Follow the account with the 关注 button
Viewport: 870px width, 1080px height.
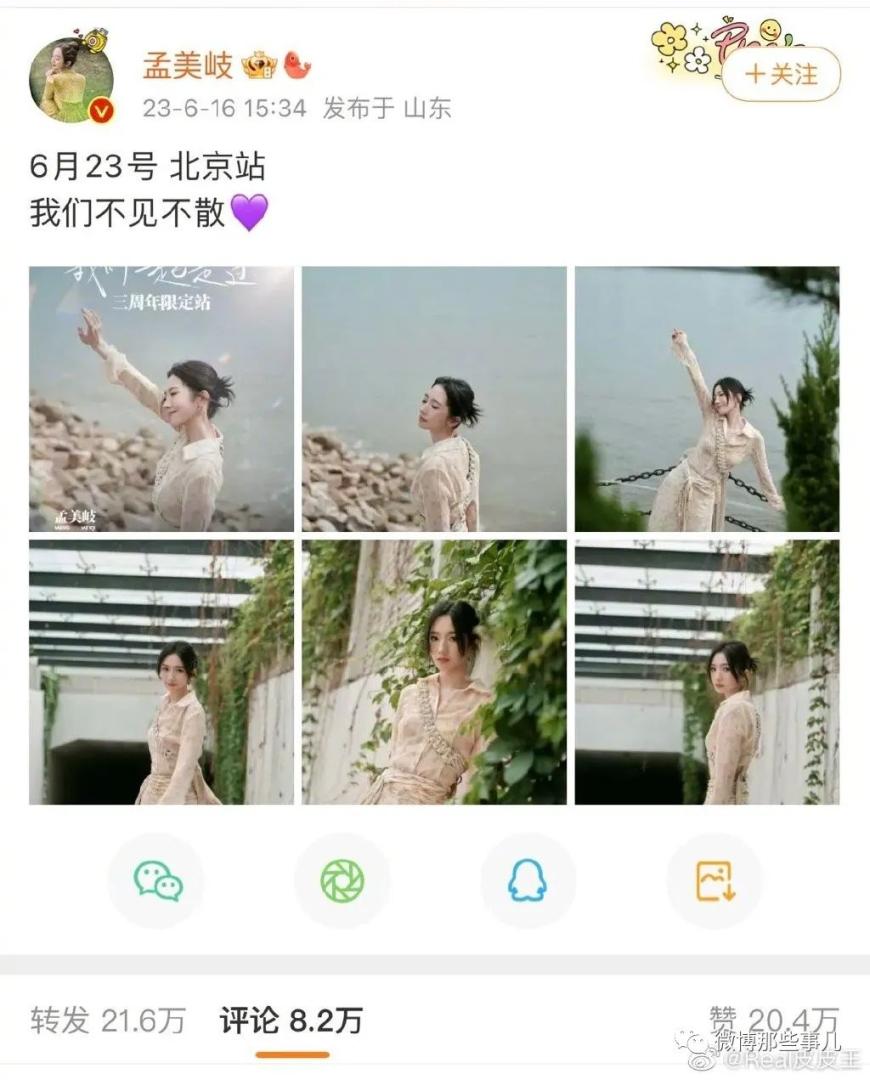coord(781,74)
